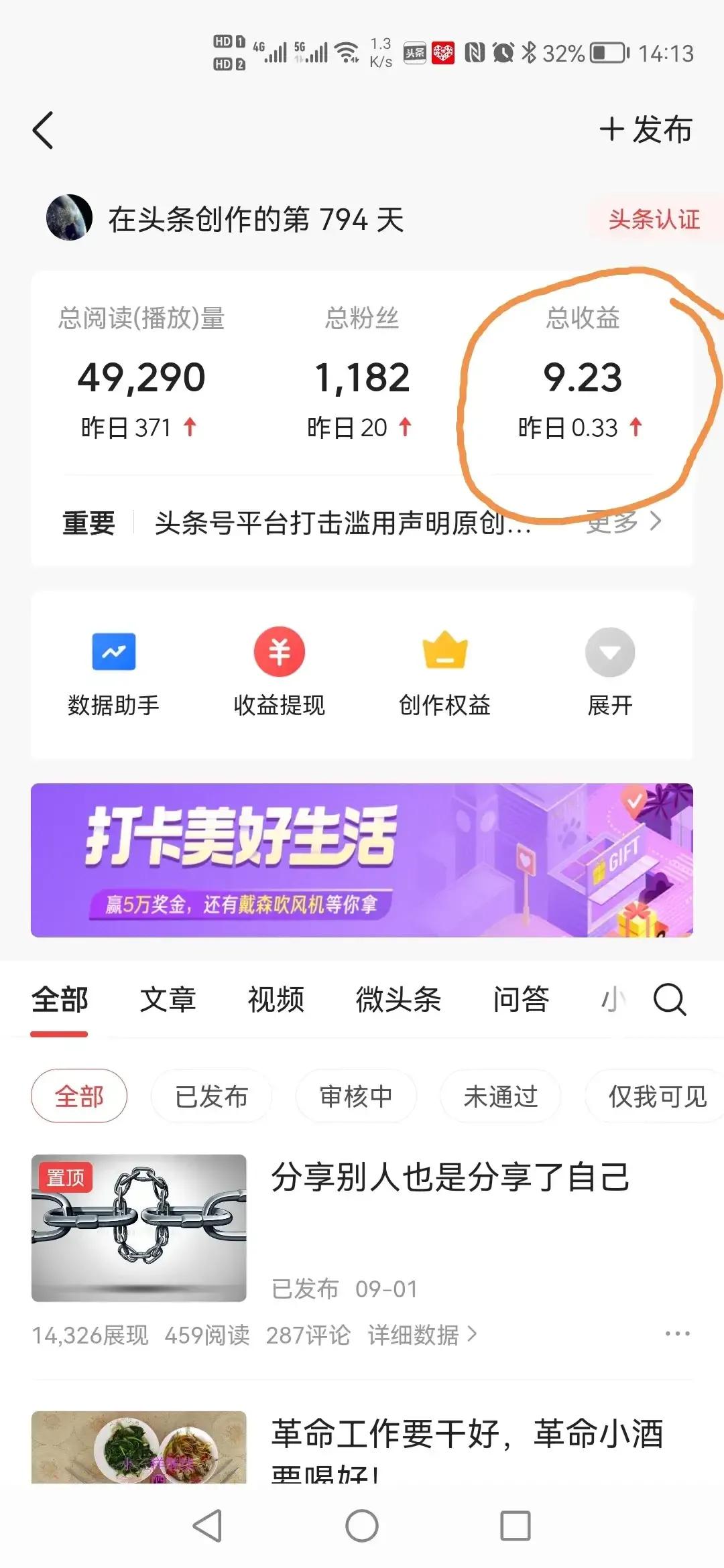This screenshot has height=1568, width=724.
Task: Open the profile avatar image
Action: [69, 217]
